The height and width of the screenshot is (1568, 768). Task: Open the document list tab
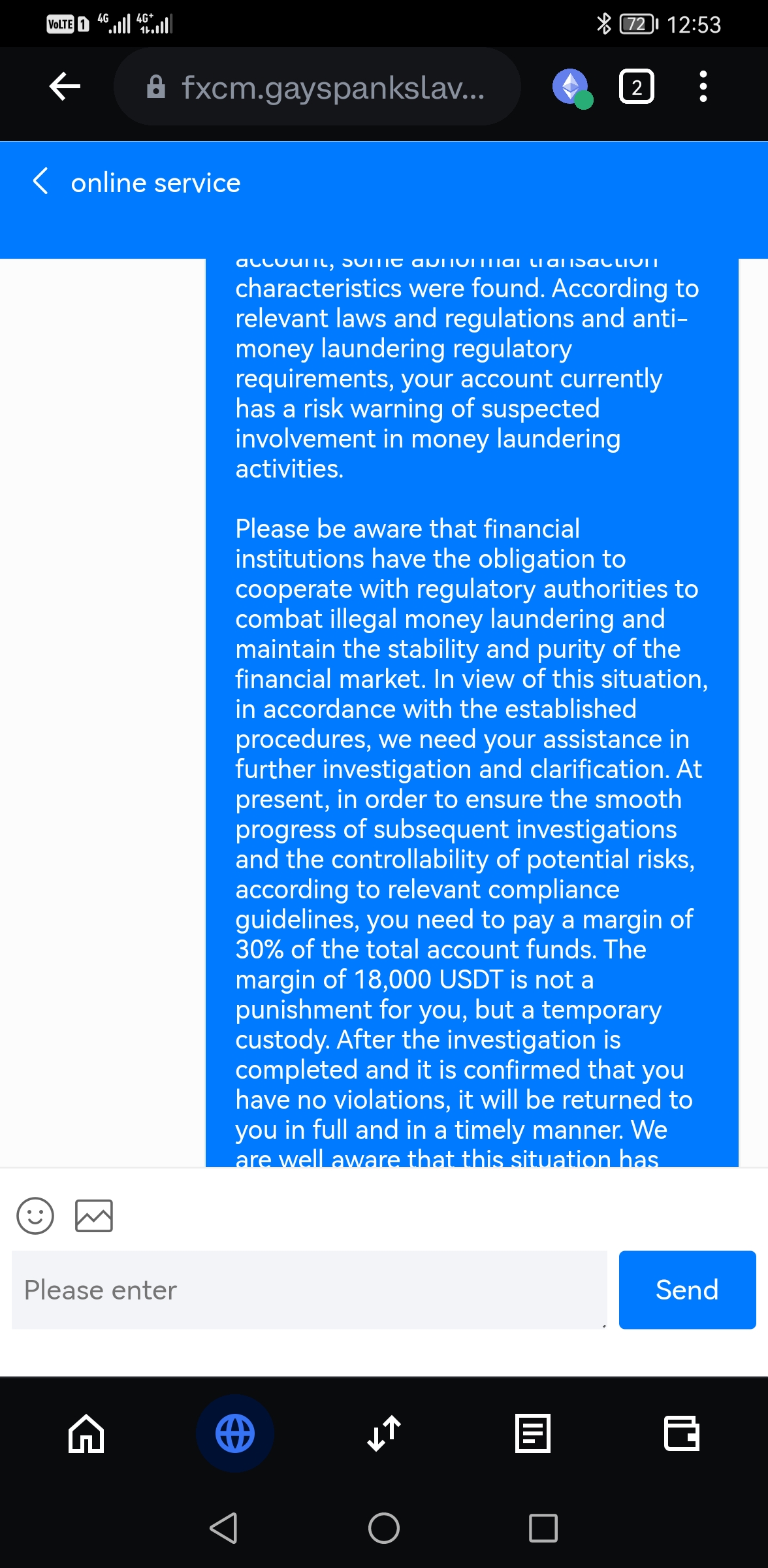(x=533, y=1433)
